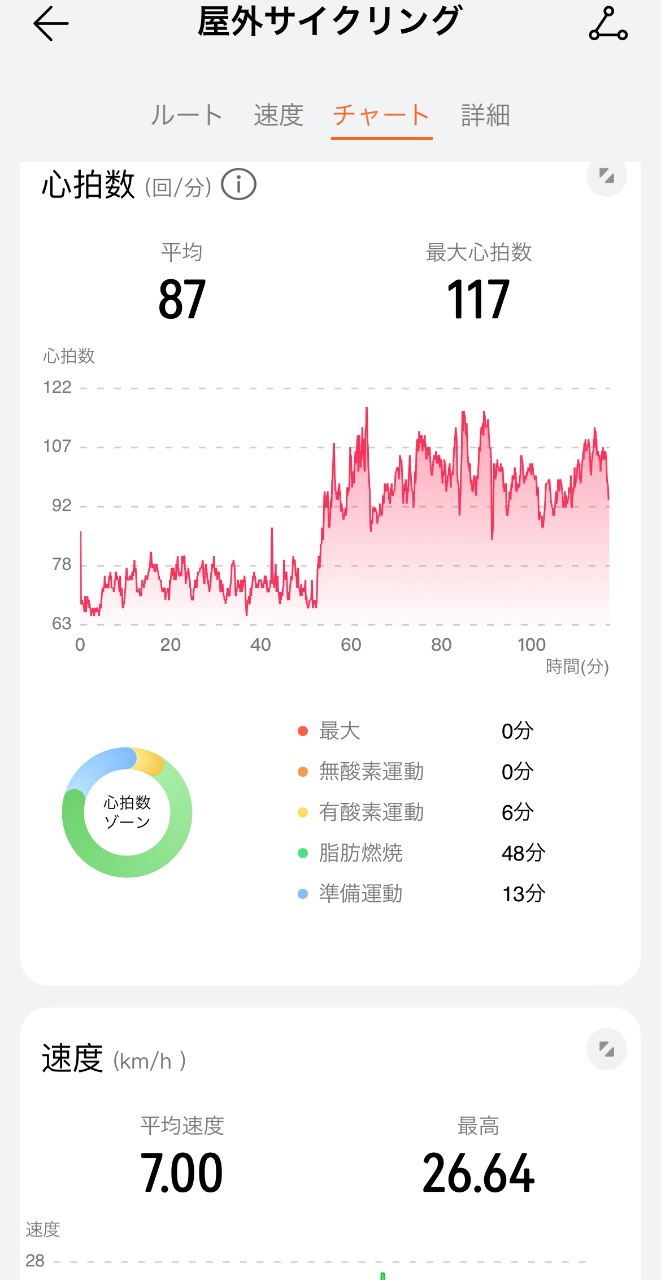Viewport: 661px width, 1280px height.
Task: Switch to the ルート tab
Action: click(x=186, y=115)
